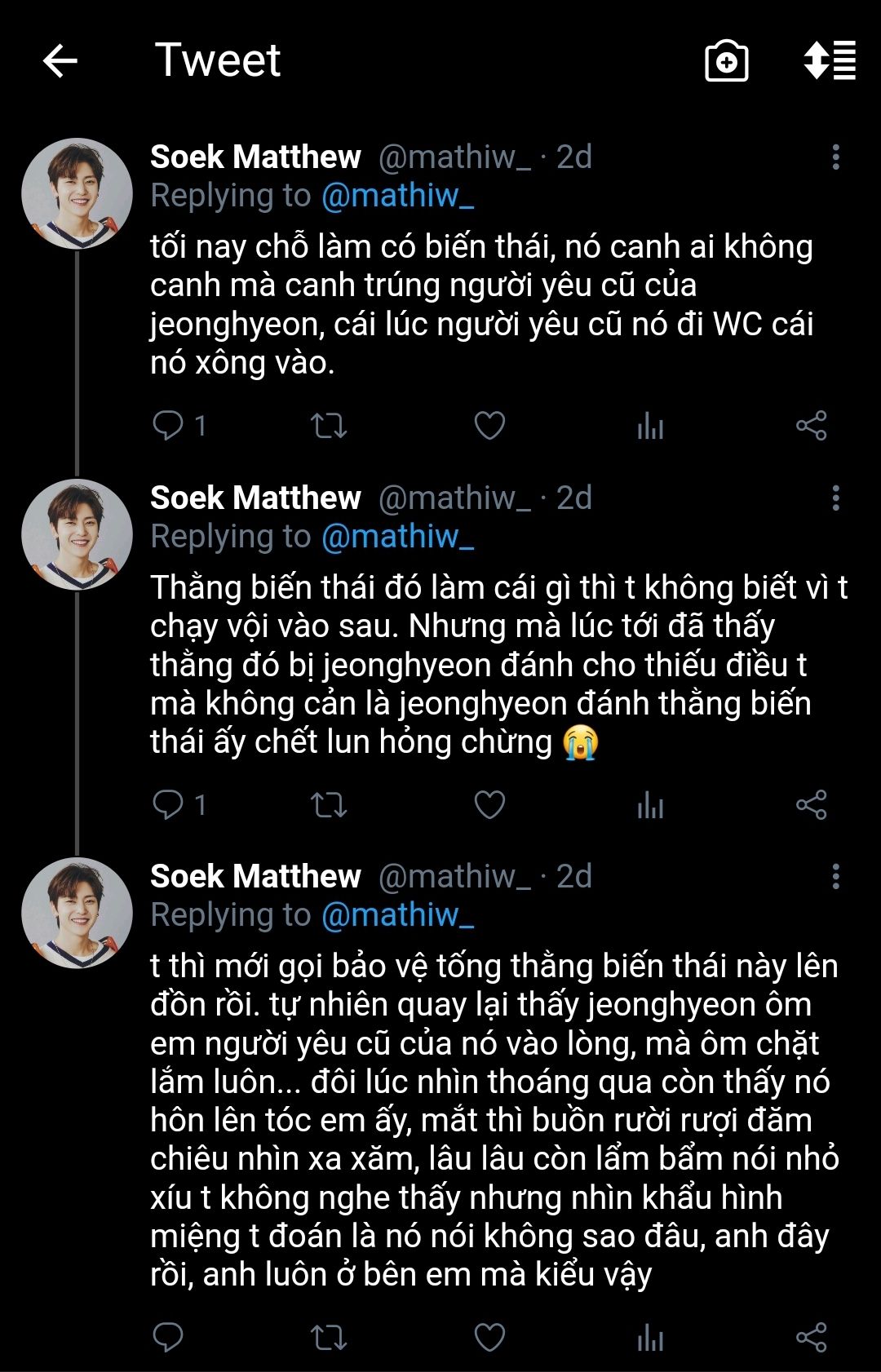
Task: Retweet the 'tối nay chỗ làm' tweet
Action: pyautogui.click(x=329, y=425)
